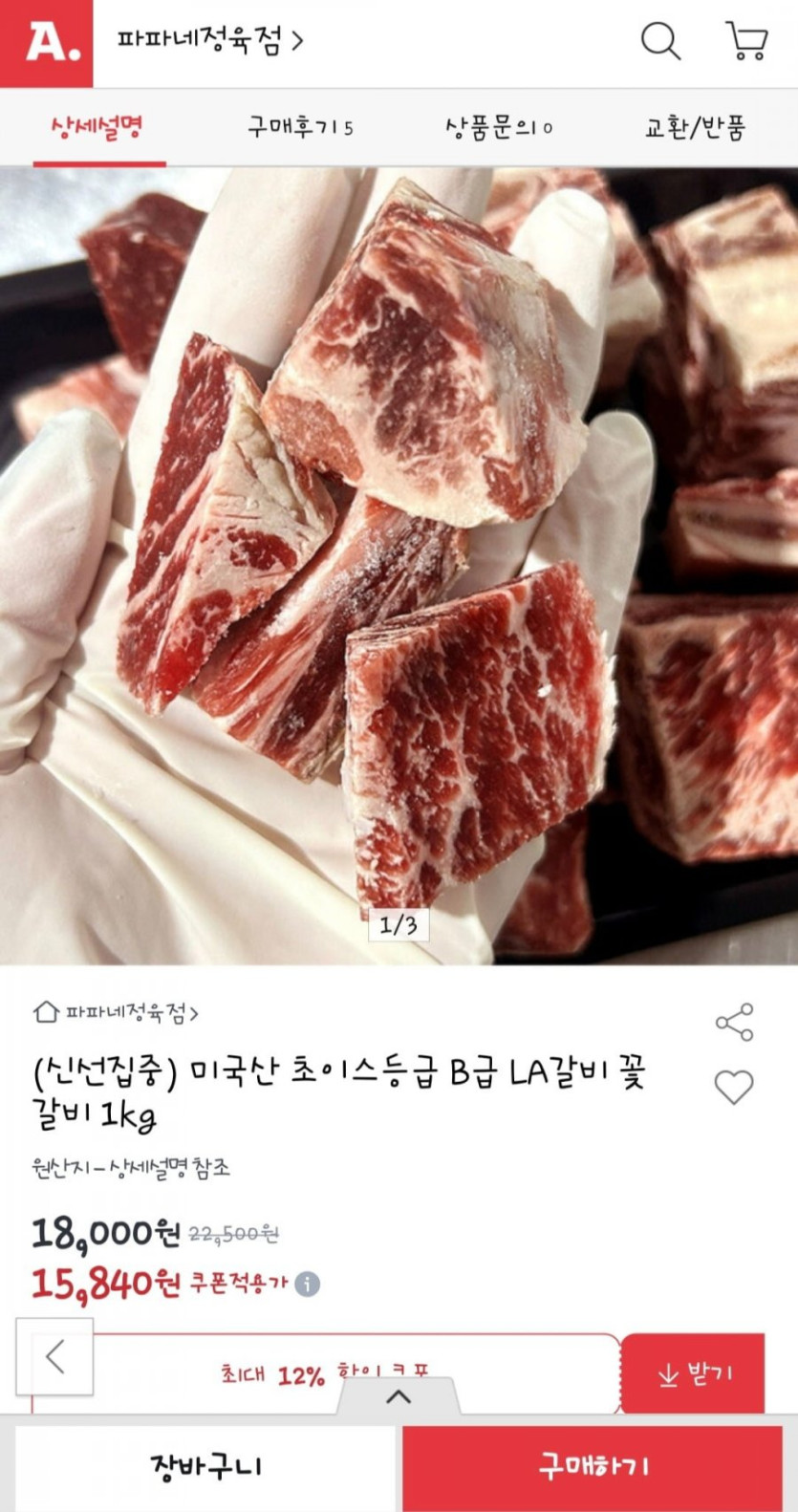Switch to the 상품문의 tab

[x=498, y=127]
